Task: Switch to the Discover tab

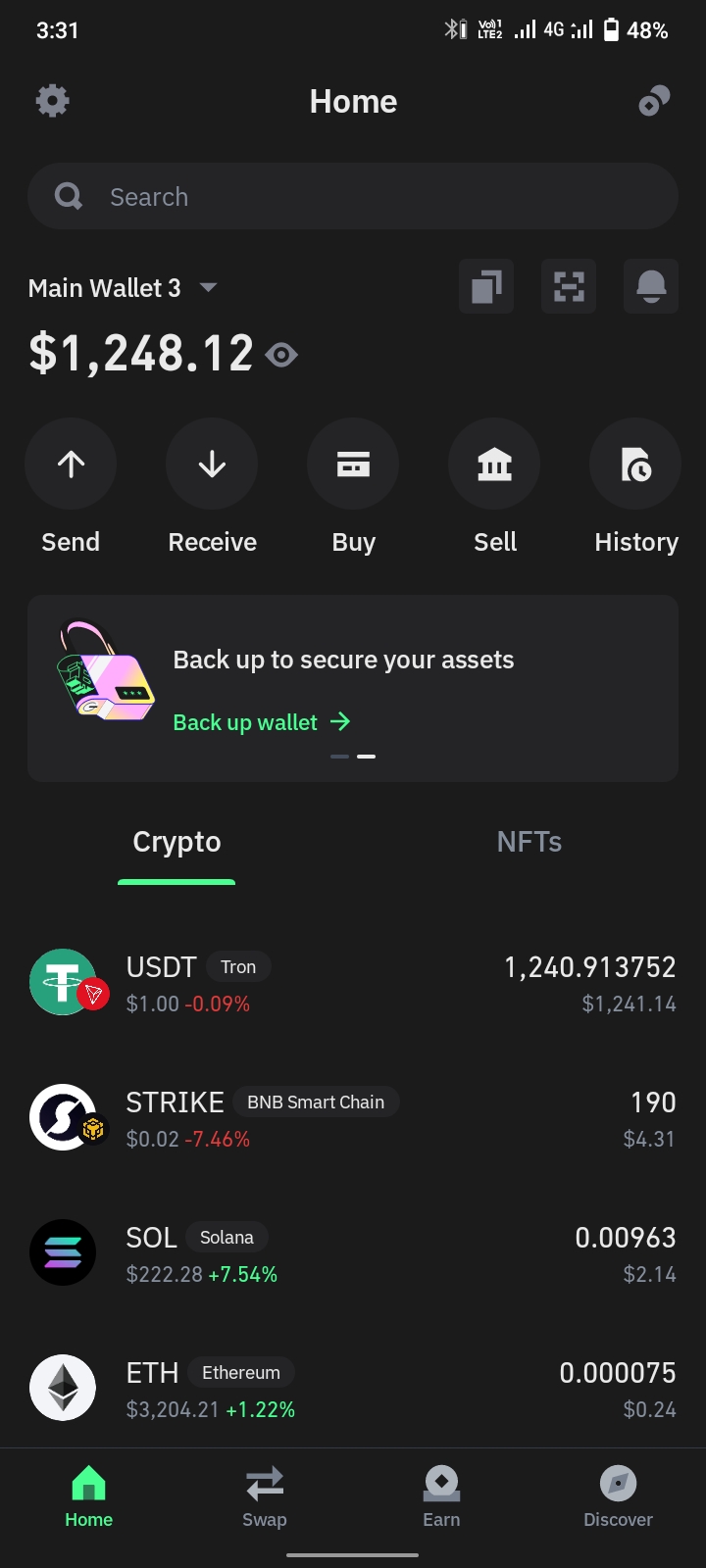Action: [618, 1496]
